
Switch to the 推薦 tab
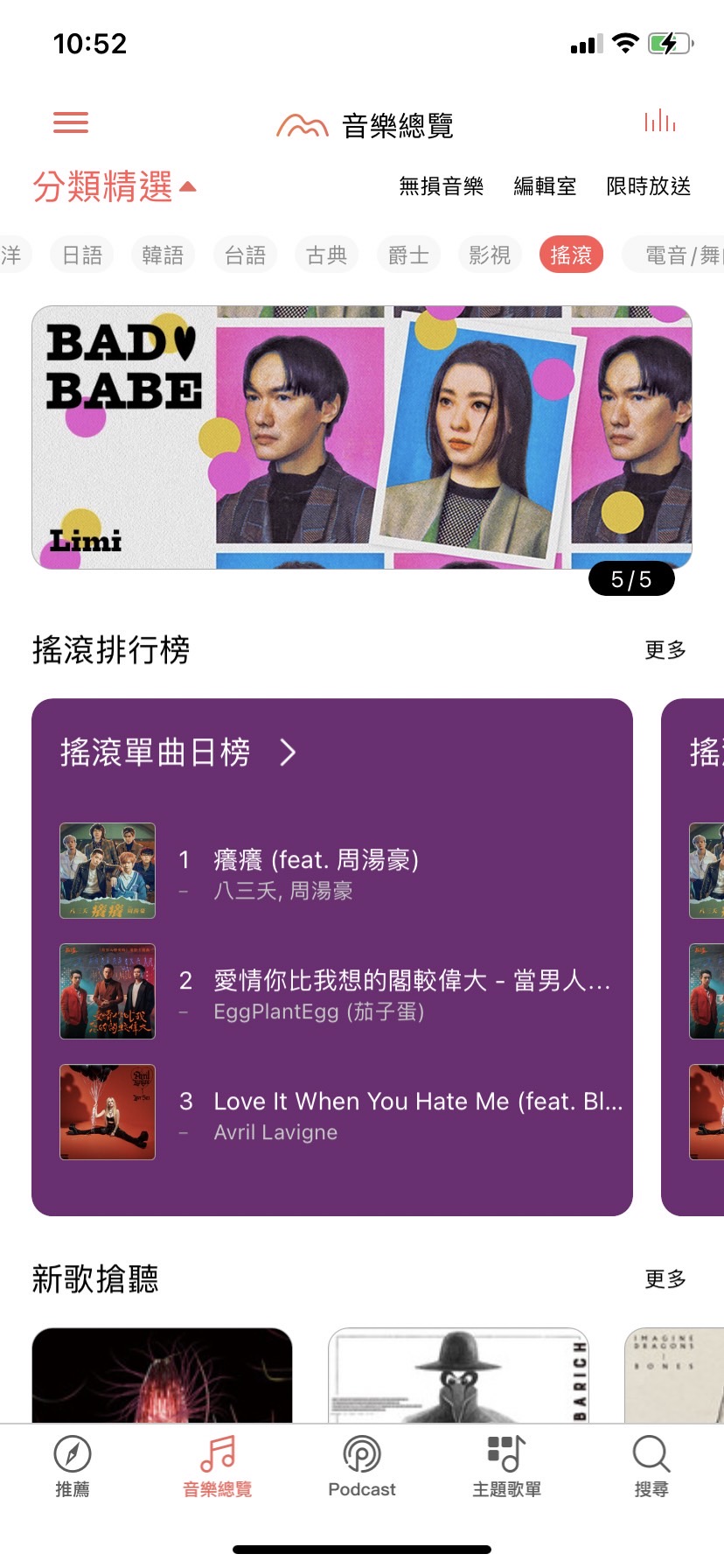[73, 1466]
